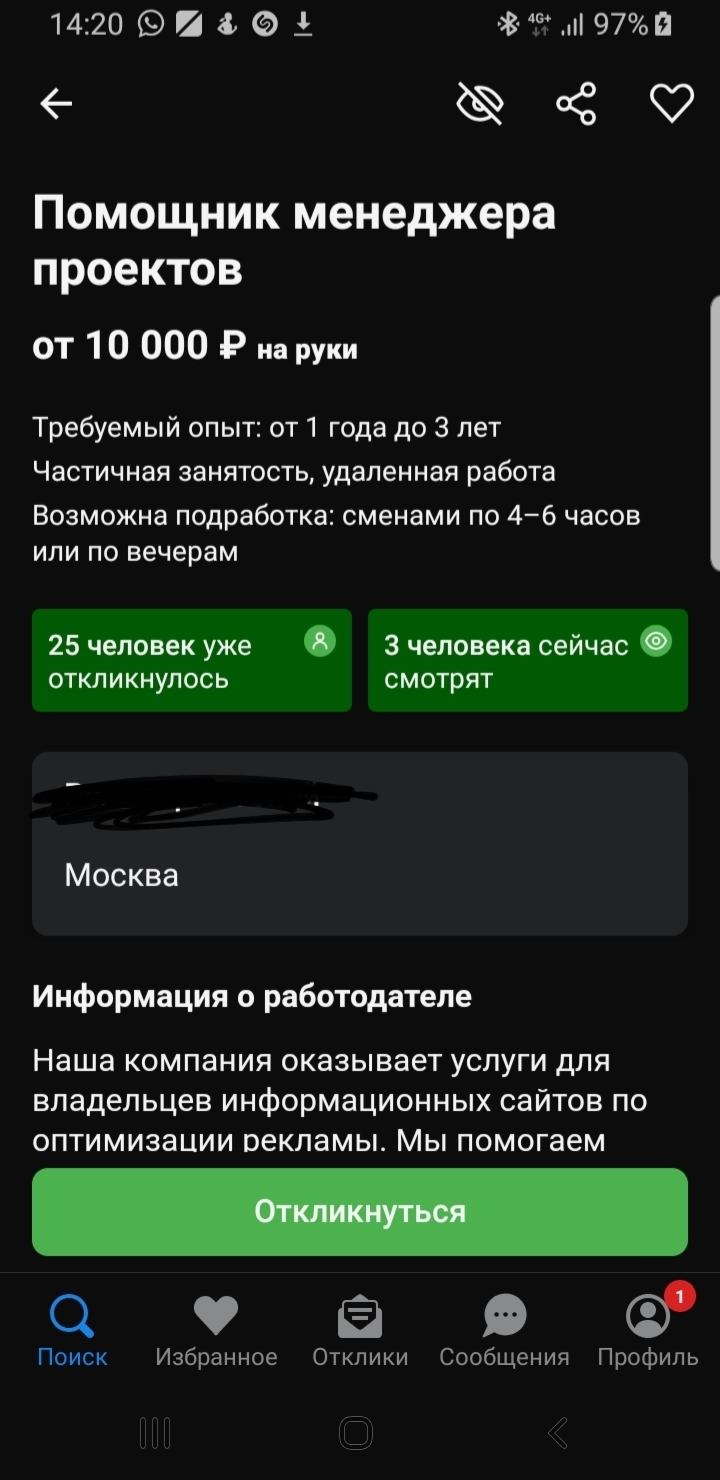Hide this vacancy with the crossed-eye icon
Viewport: 720px width, 1480px height.
(480, 103)
